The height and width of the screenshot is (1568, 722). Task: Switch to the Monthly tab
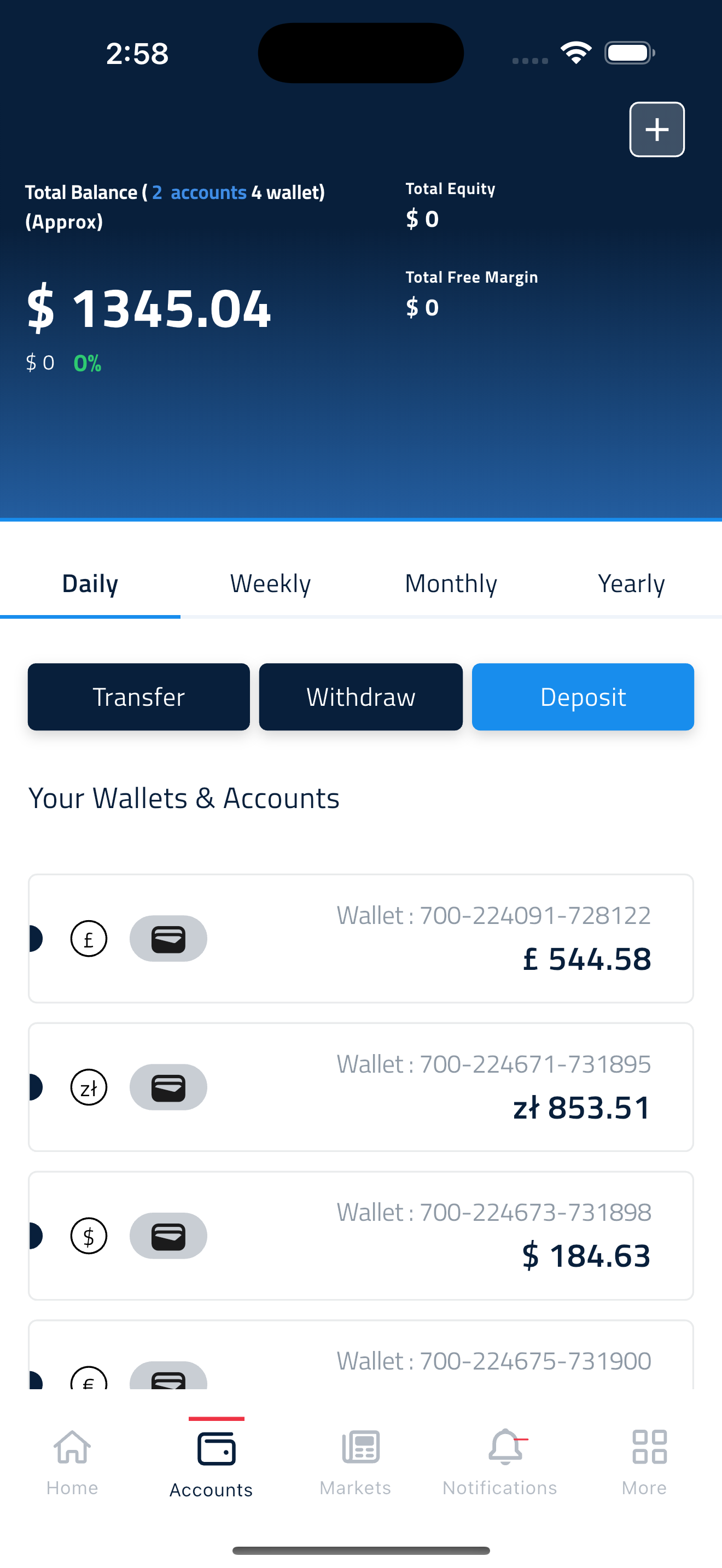(x=451, y=584)
